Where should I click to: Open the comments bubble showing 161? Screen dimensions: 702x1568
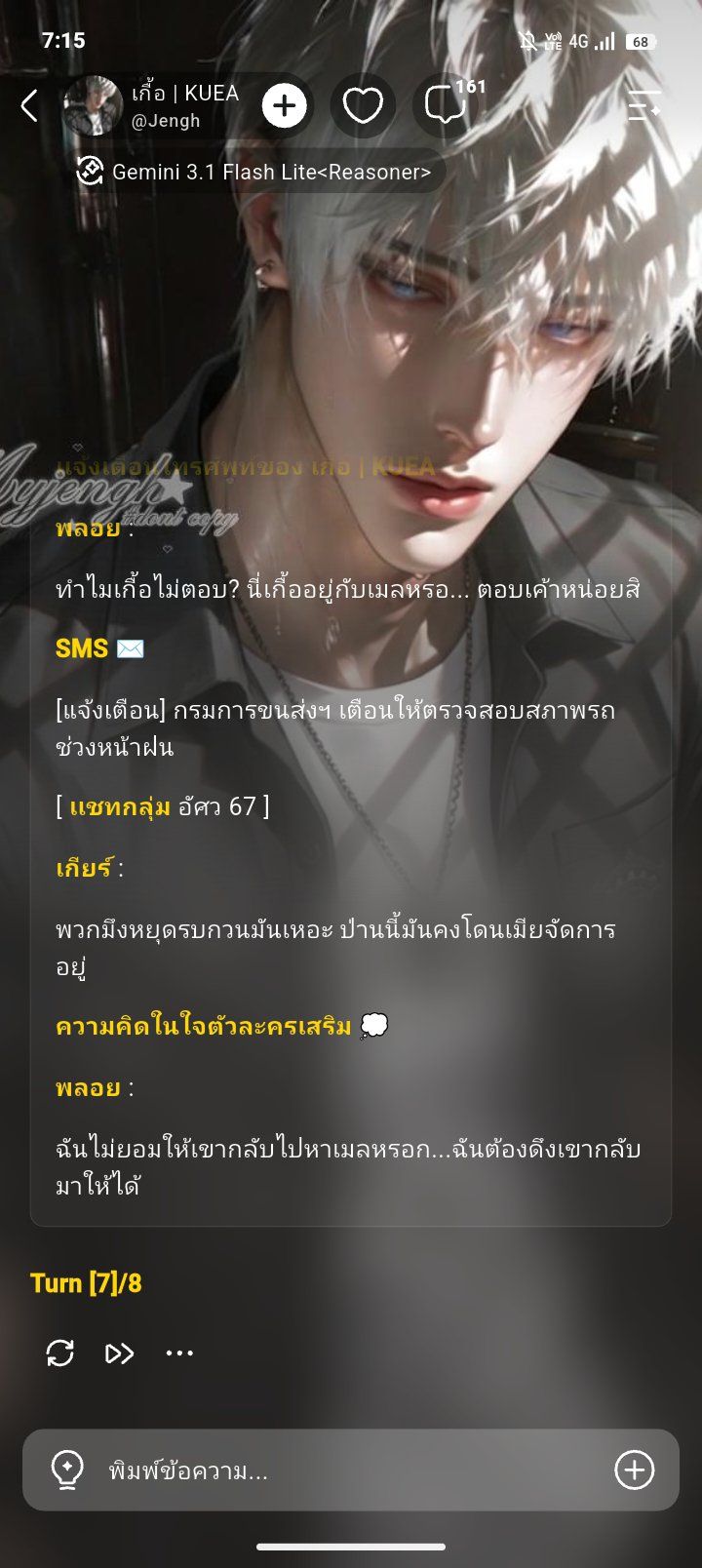pos(450,105)
